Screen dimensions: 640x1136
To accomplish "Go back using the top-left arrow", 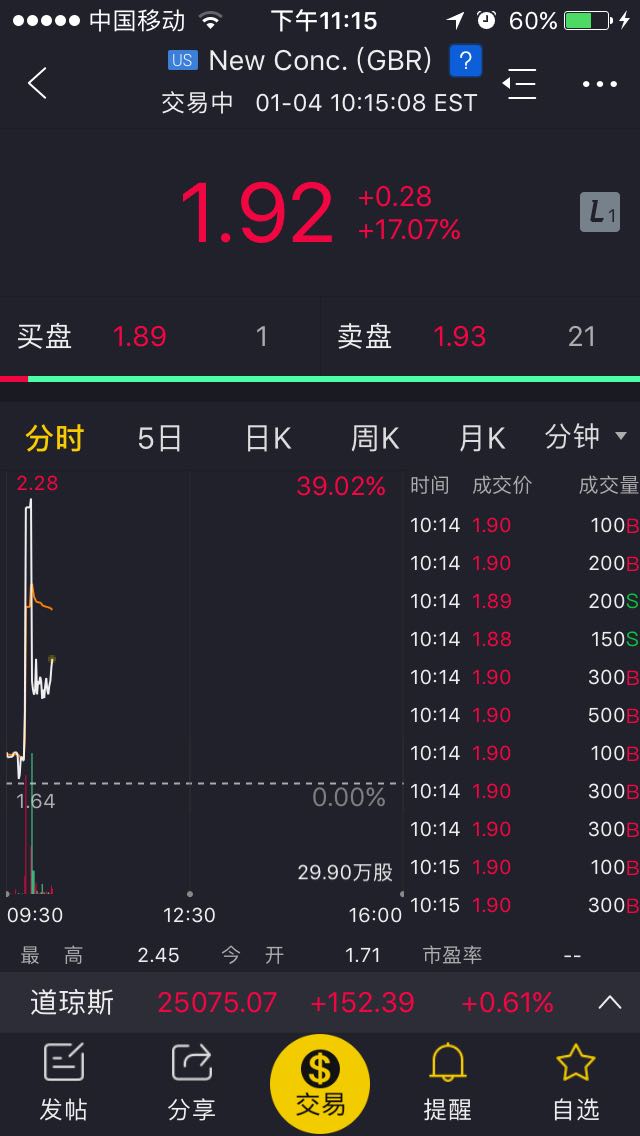I will tap(37, 83).
